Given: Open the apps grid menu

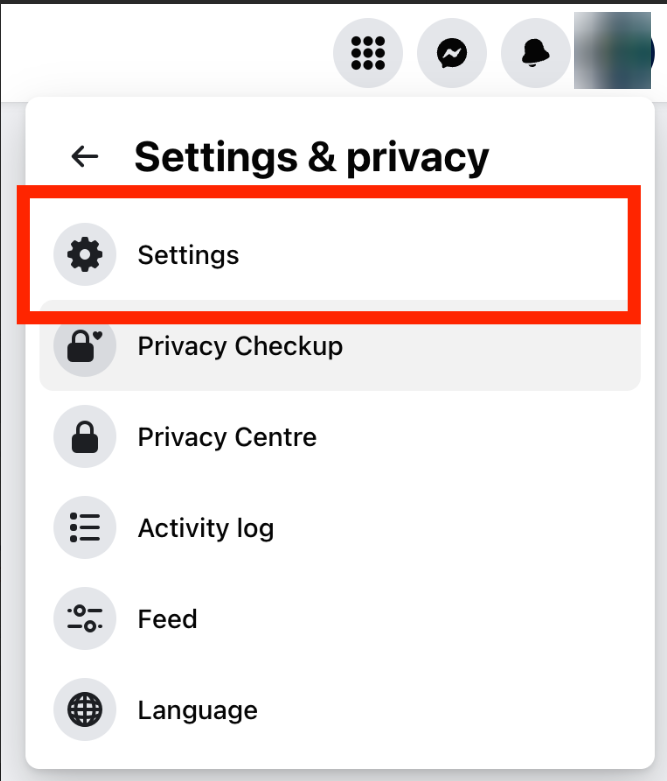Looking at the screenshot, I should [x=368, y=53].
